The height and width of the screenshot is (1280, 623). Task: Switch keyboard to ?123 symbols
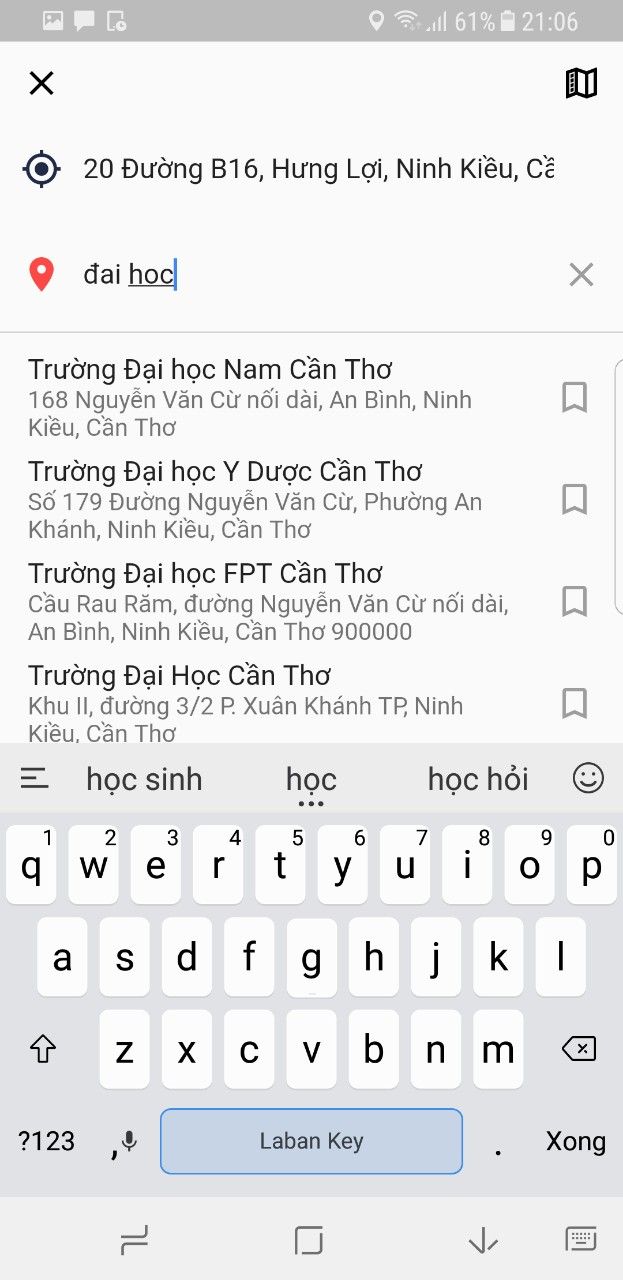(x=46, y=1141)
